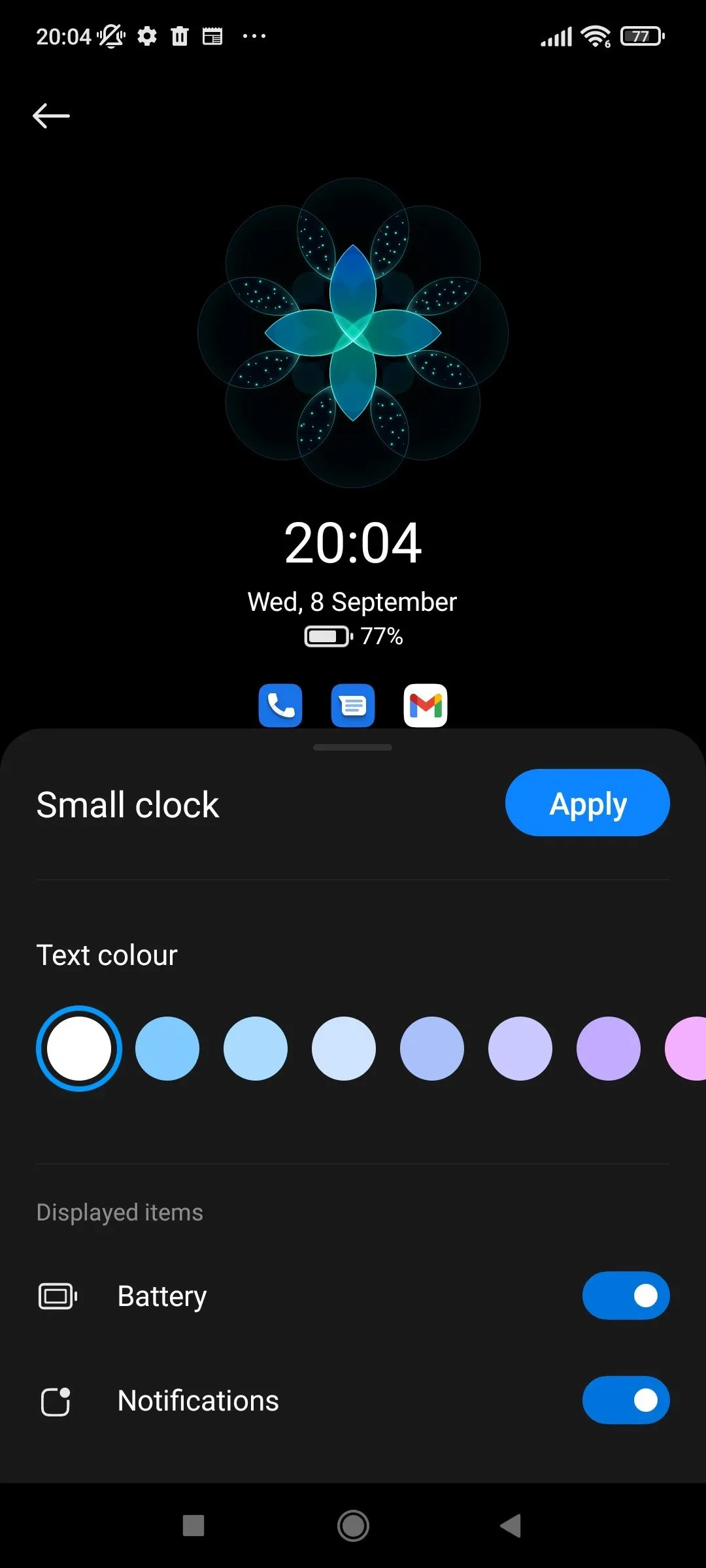
Task: Go to the system home screen
Action: (353, 1526)
